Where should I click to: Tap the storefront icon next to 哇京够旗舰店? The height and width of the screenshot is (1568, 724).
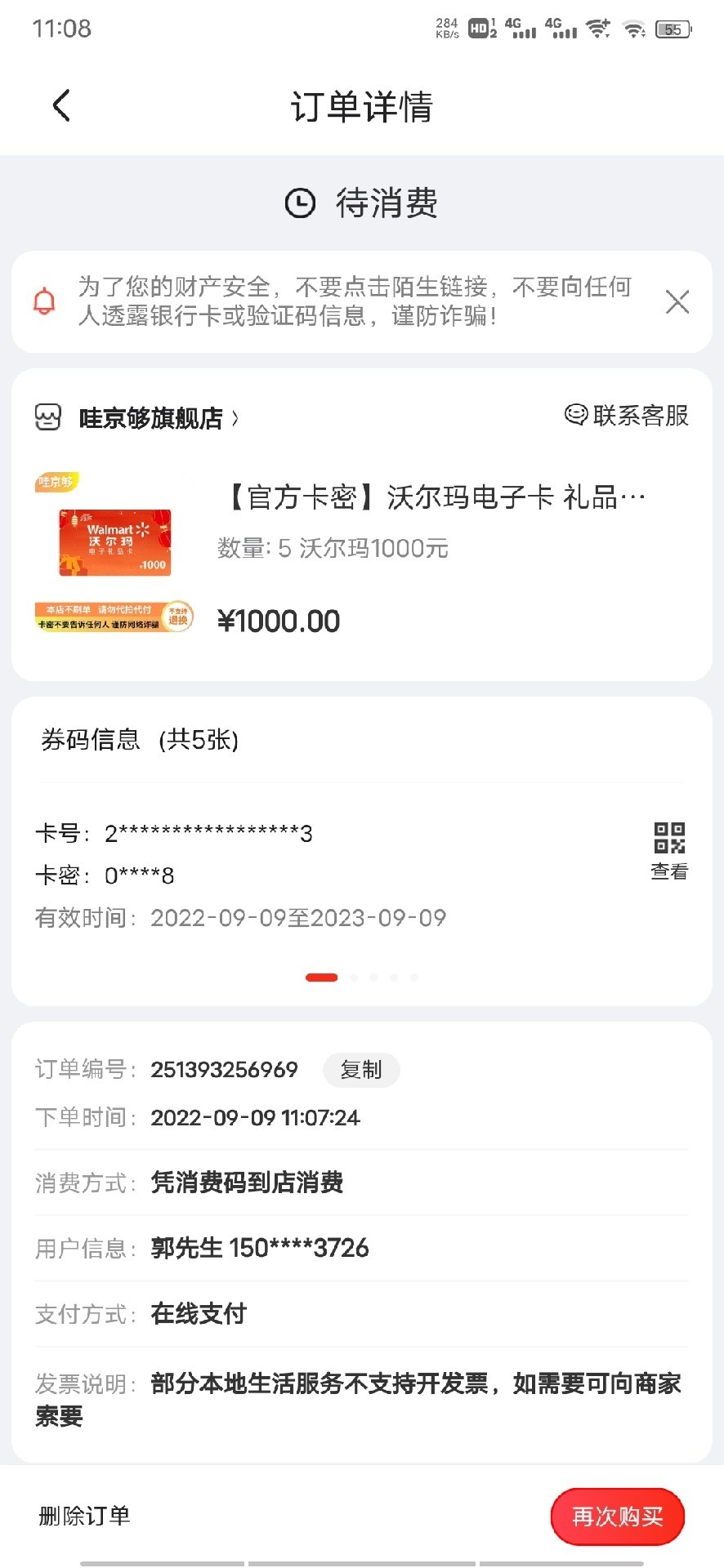[48, 416]
